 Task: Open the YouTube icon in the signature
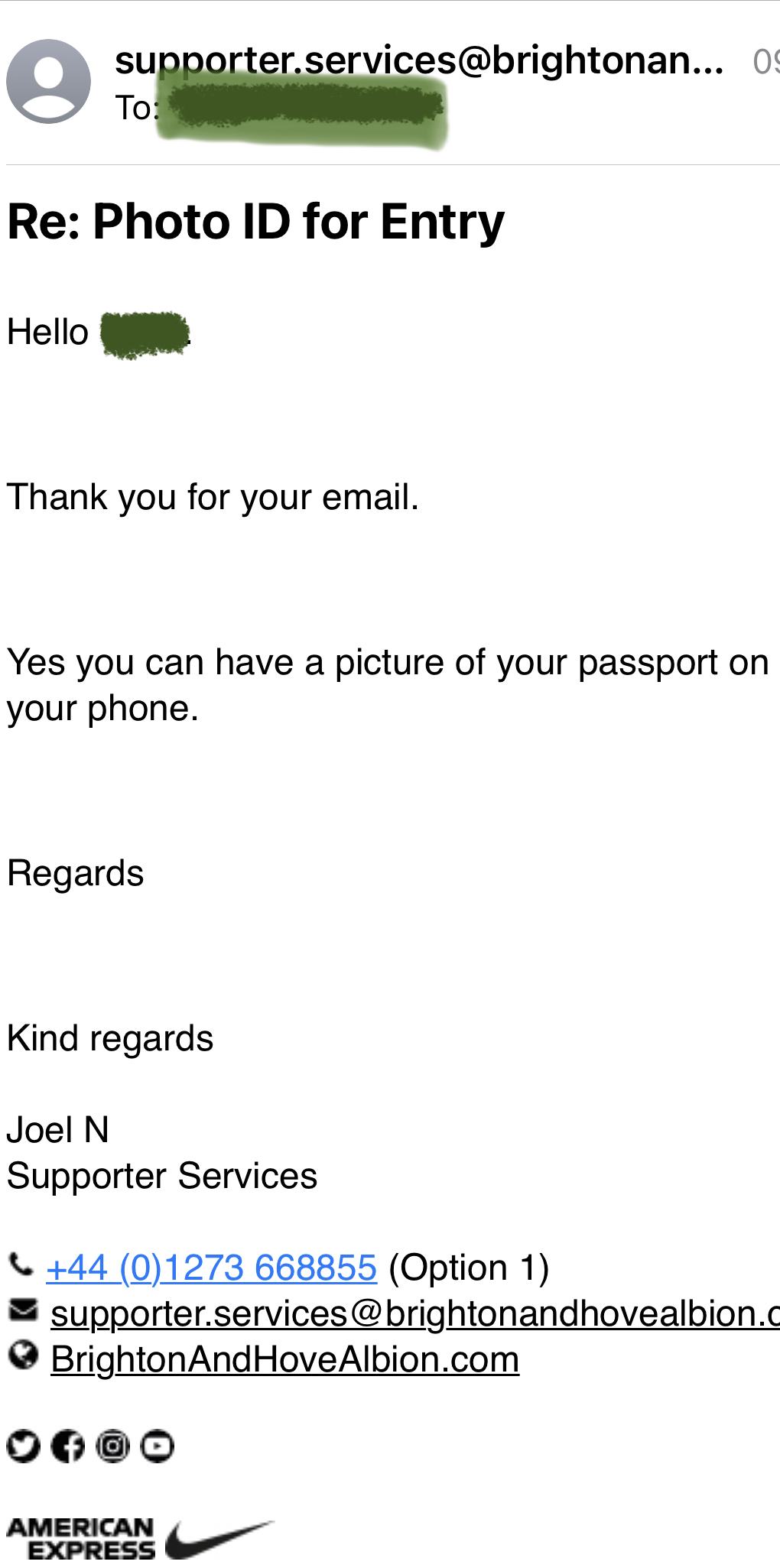tap(158, 1446)
